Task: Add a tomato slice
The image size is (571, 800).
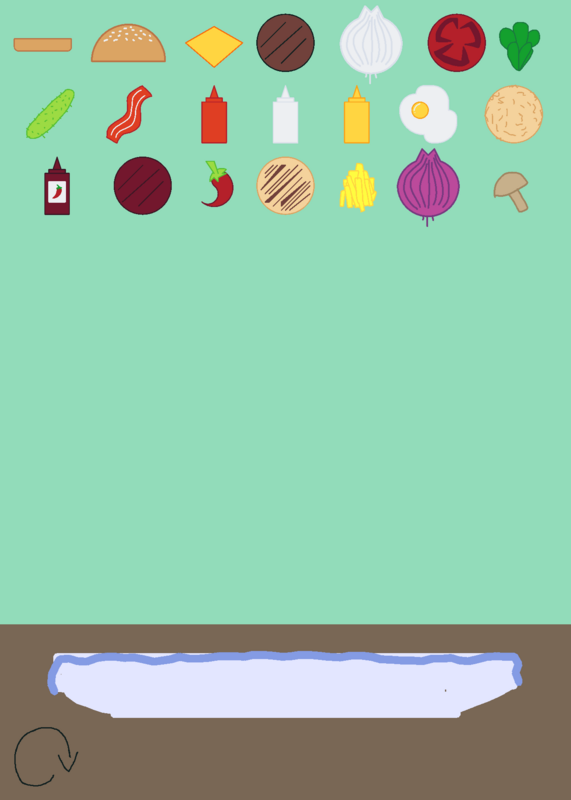Action: click(x=457, y=43)
